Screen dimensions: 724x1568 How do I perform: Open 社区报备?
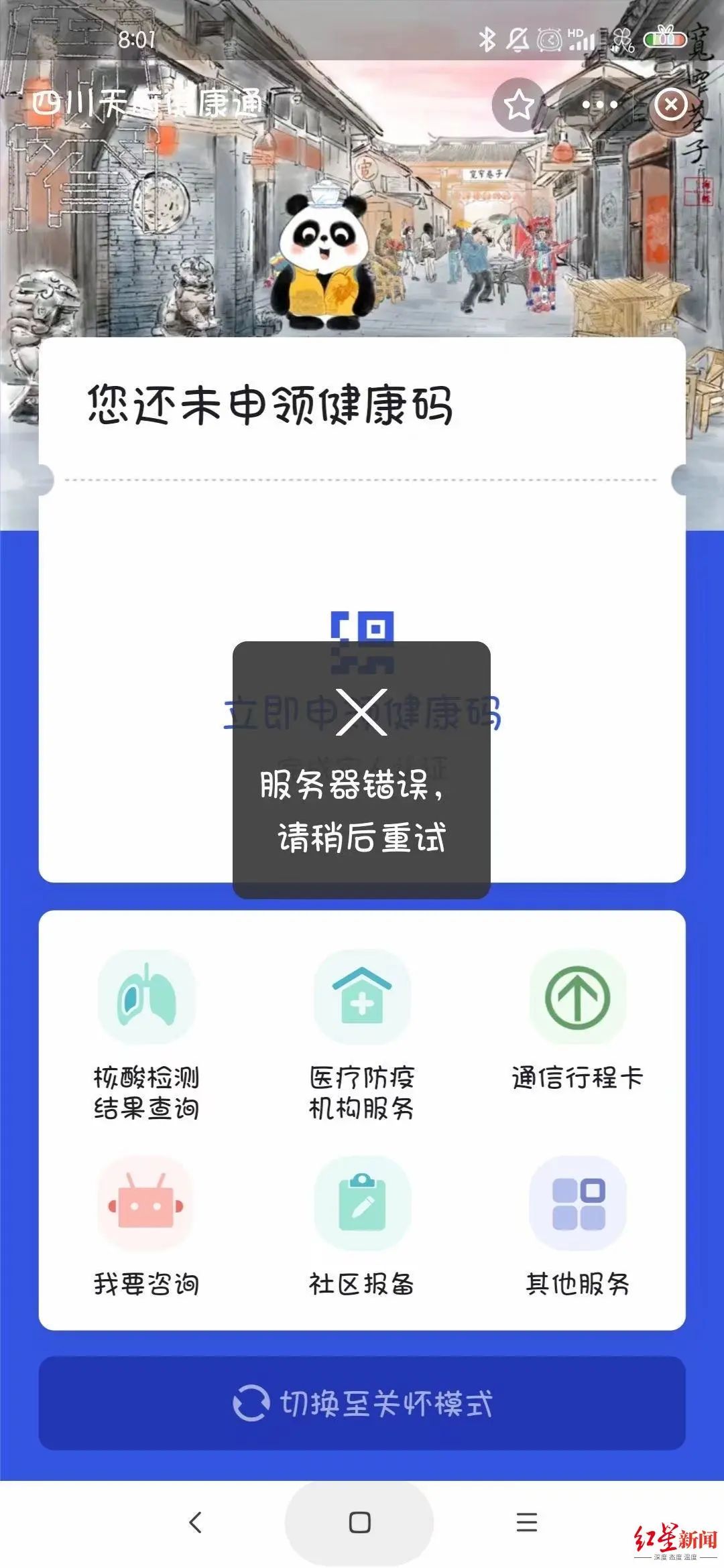(x=362, y=1226)
